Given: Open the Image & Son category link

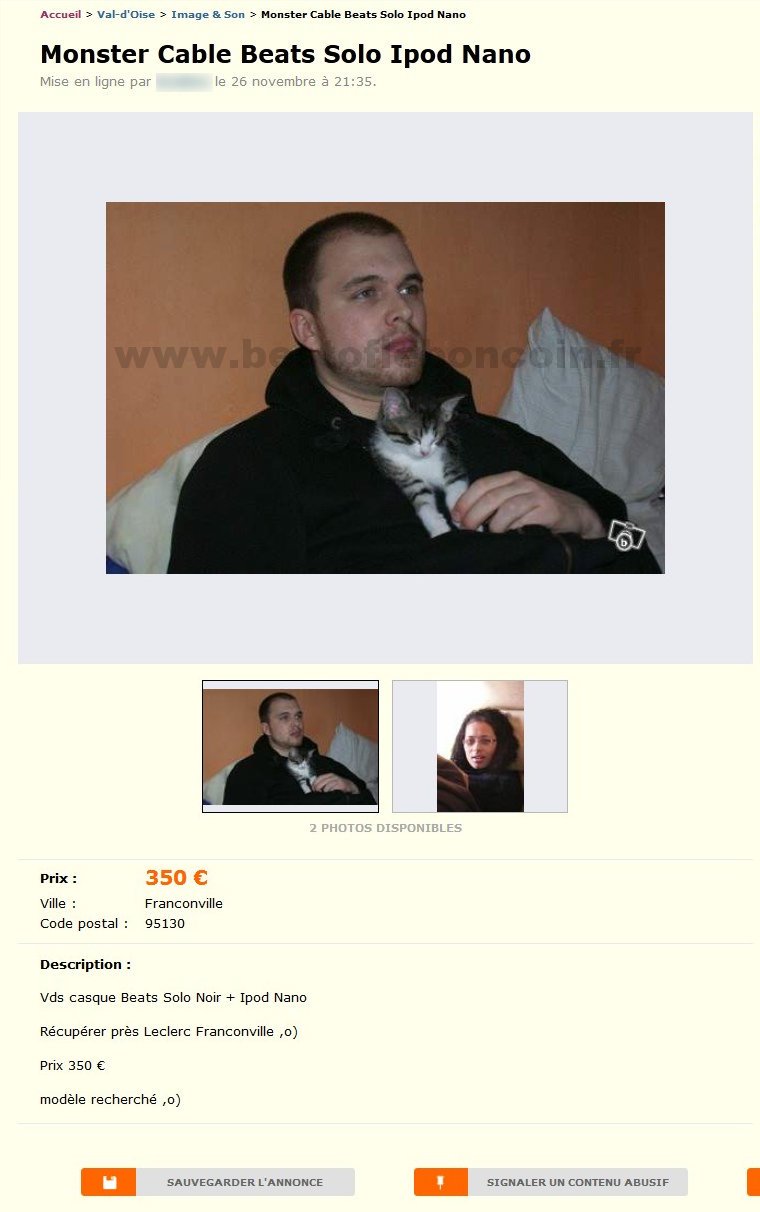Looking at the screenshot, I should [207, 15].
